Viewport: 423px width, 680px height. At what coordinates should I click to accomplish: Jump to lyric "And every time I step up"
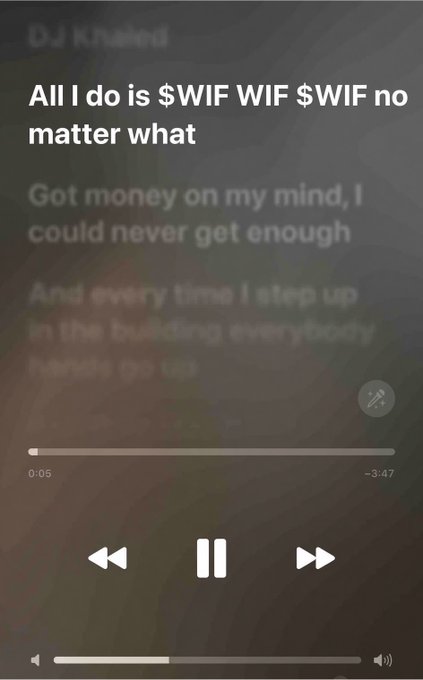coord(193,294)
